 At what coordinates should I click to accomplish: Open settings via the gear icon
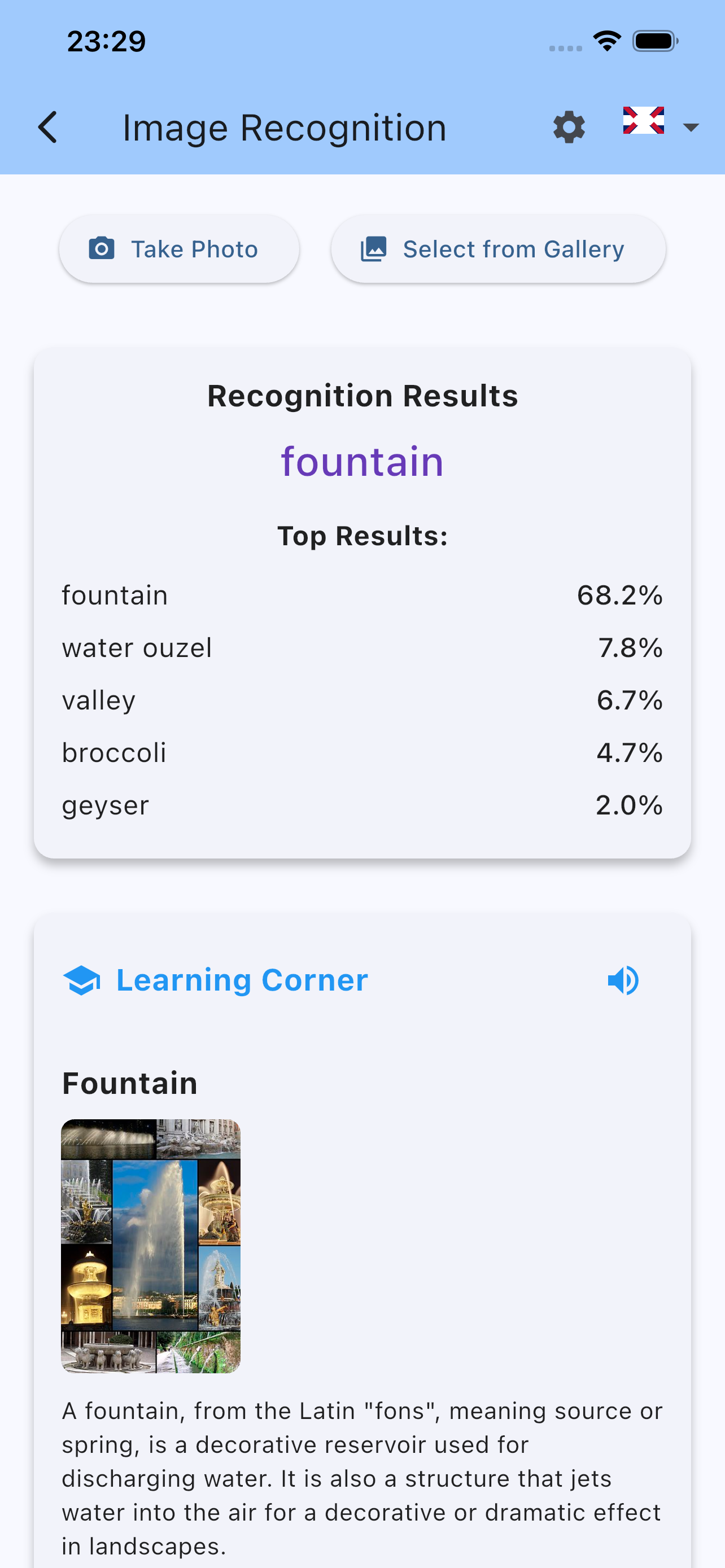569,127
